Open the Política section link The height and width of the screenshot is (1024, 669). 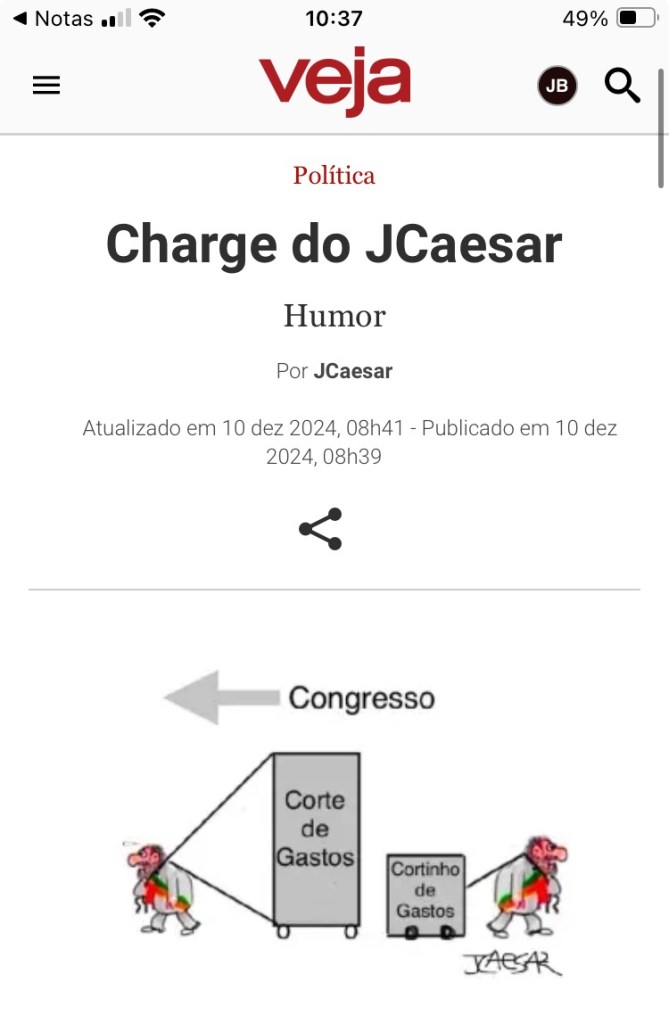334,176
